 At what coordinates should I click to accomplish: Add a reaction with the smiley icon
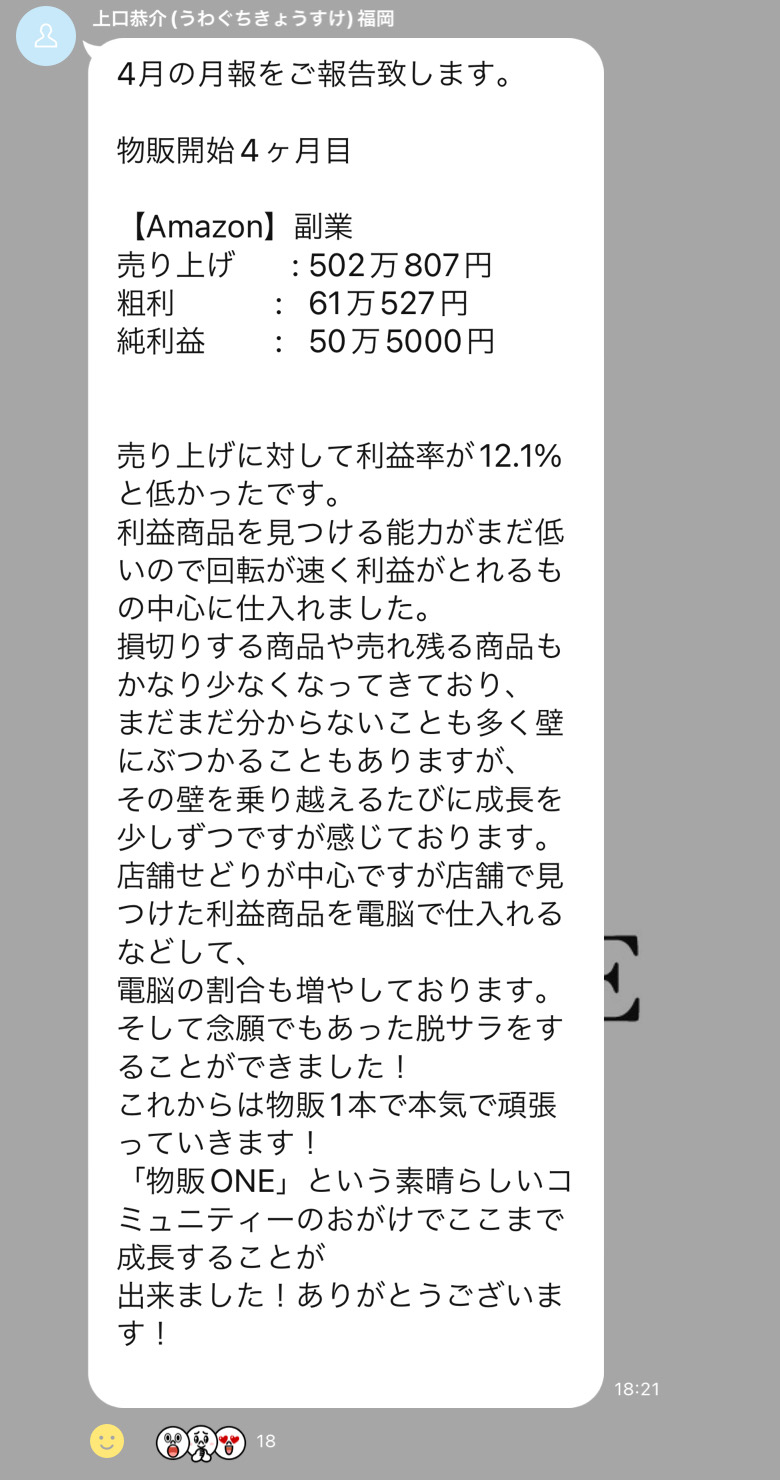(107, 1441)
